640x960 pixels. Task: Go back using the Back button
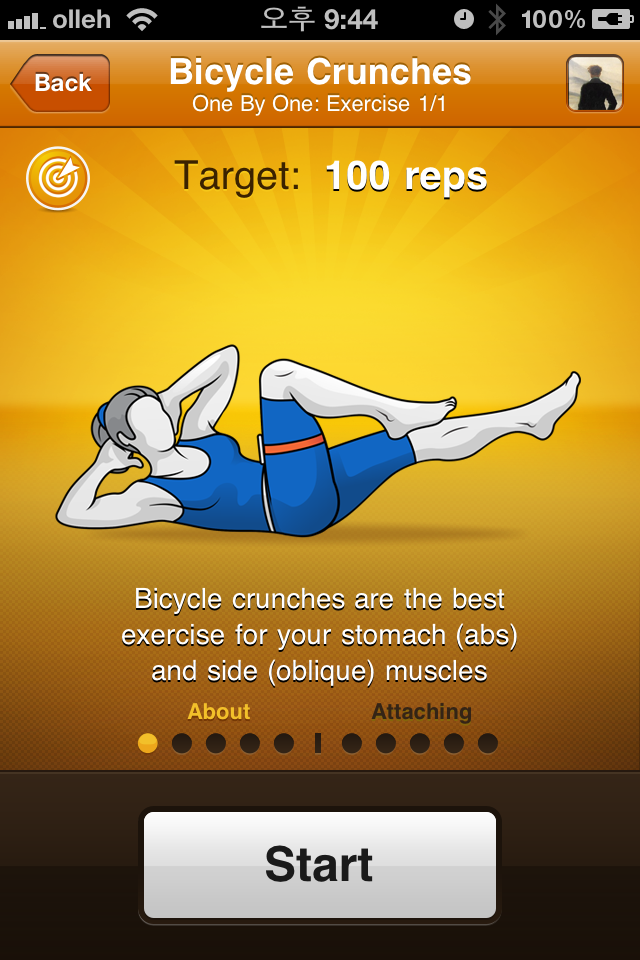point(60,84)
